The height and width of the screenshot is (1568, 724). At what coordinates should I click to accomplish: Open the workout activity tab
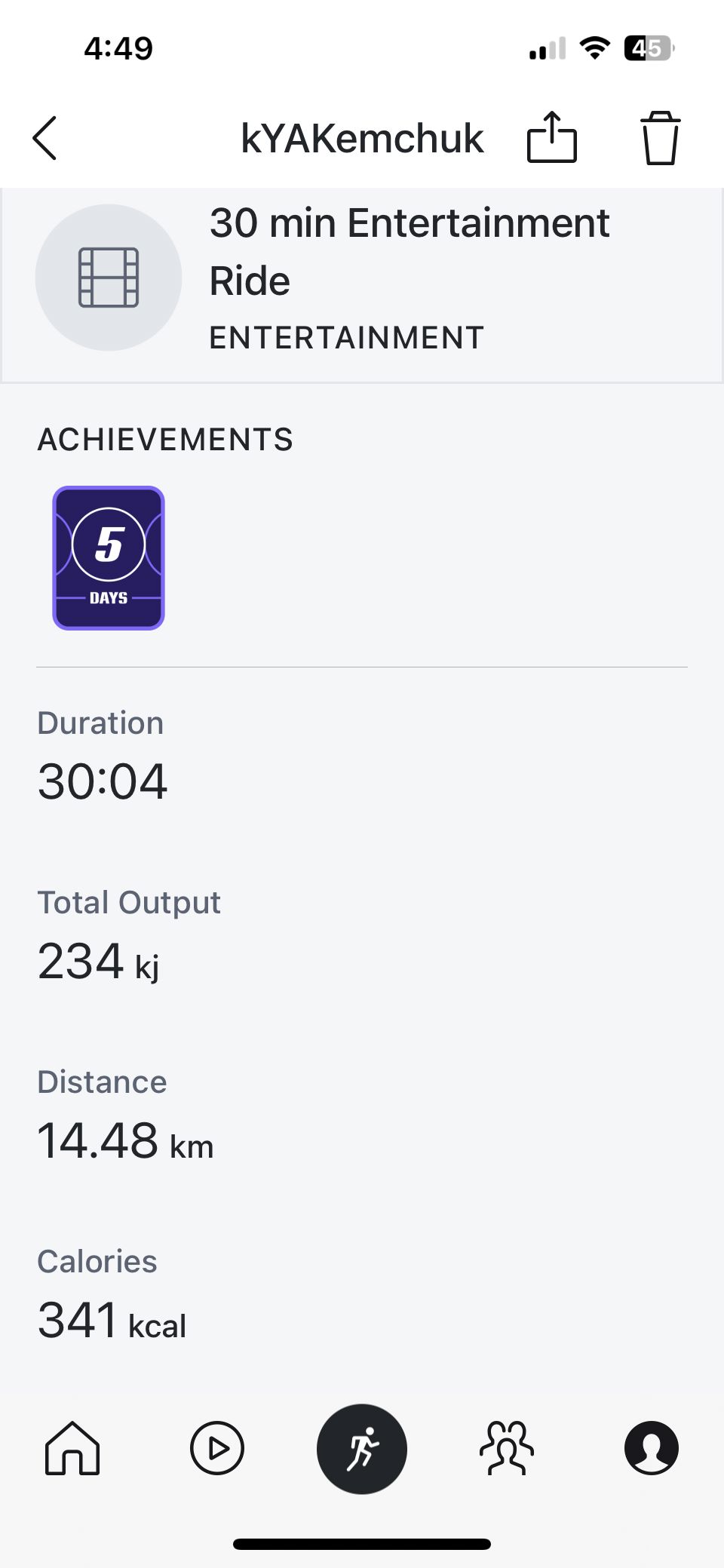(362, 1448)
